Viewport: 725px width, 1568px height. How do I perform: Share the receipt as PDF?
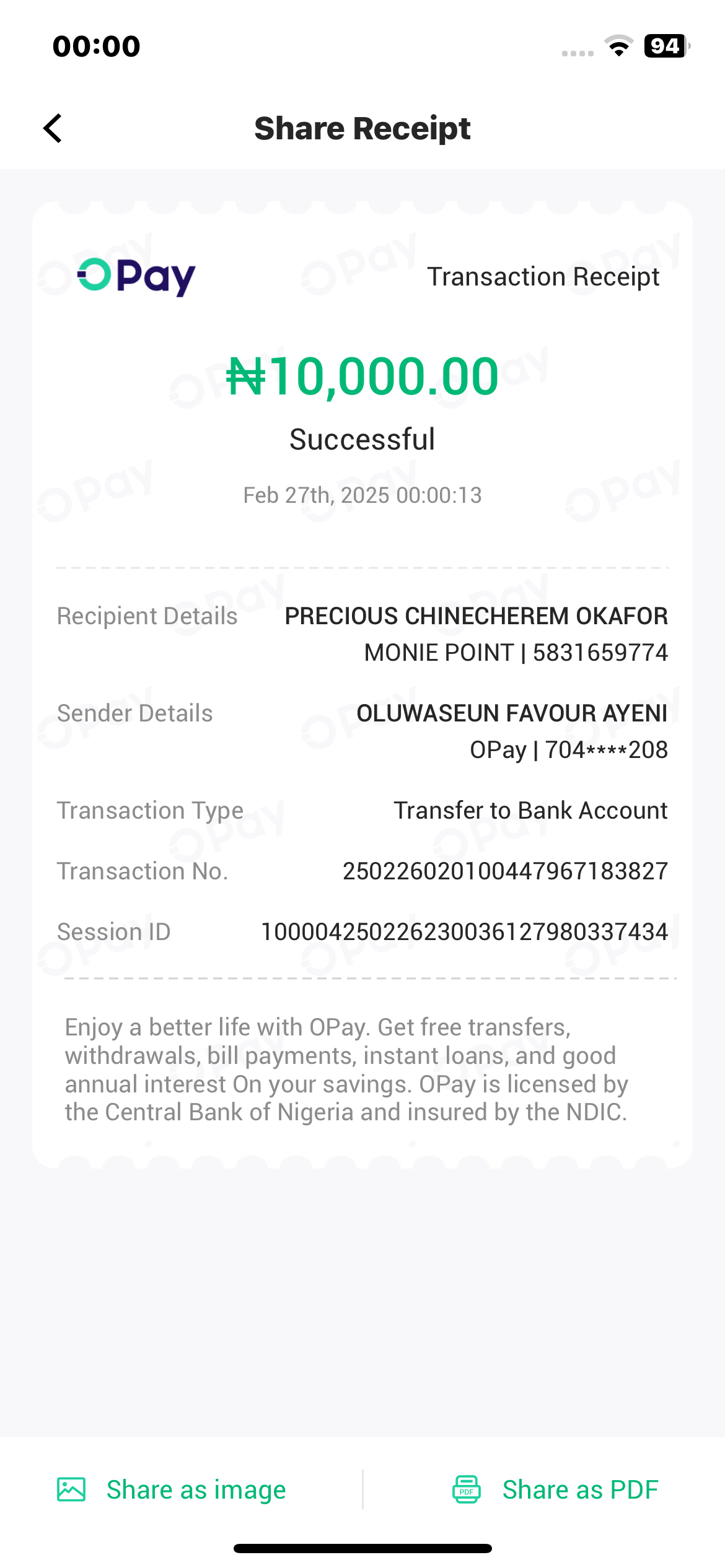click(555, 1489)
